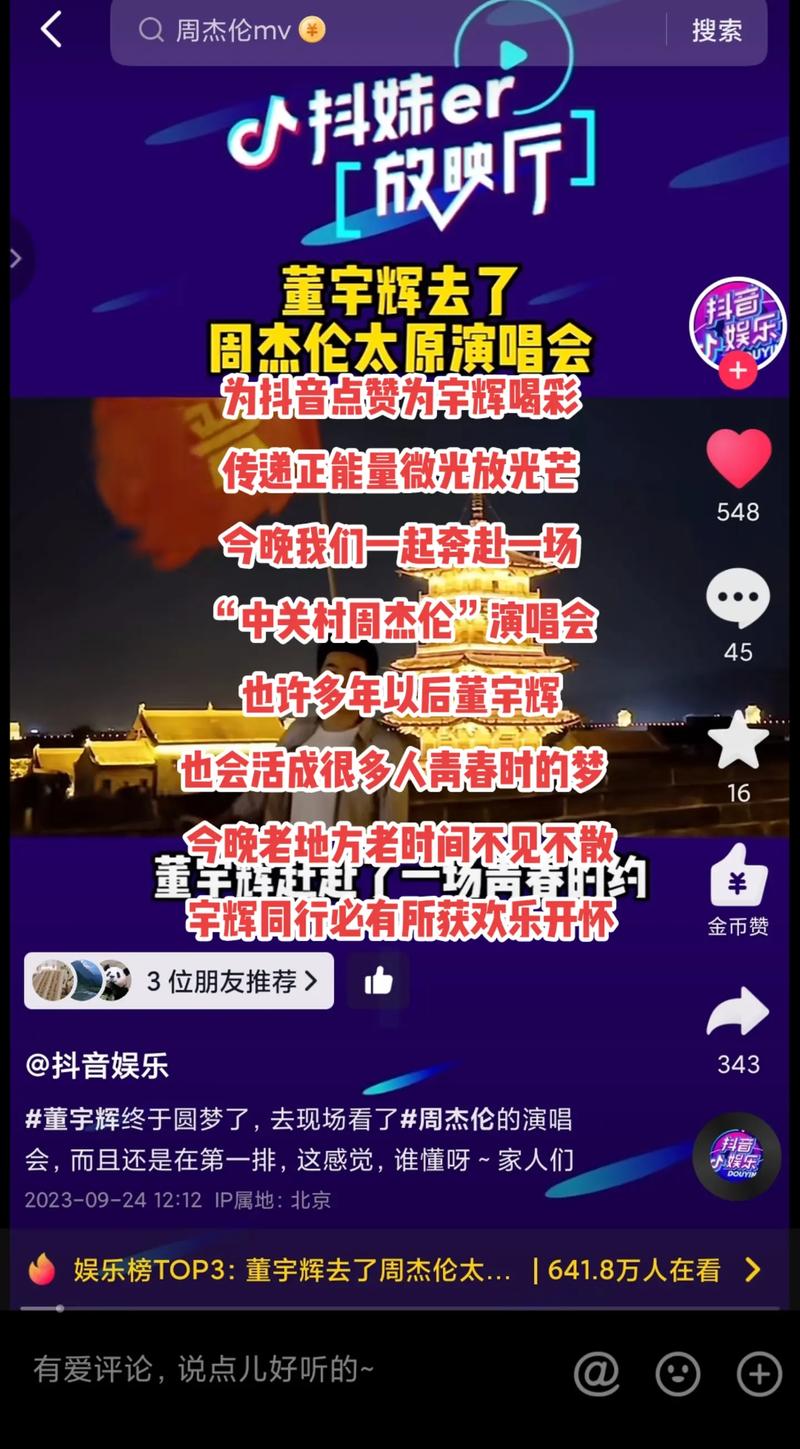Image resolution: width=800 pixels, height=1449 pixels.
Task: Give a 金币赞 coin like
Action: pos(738,877)
